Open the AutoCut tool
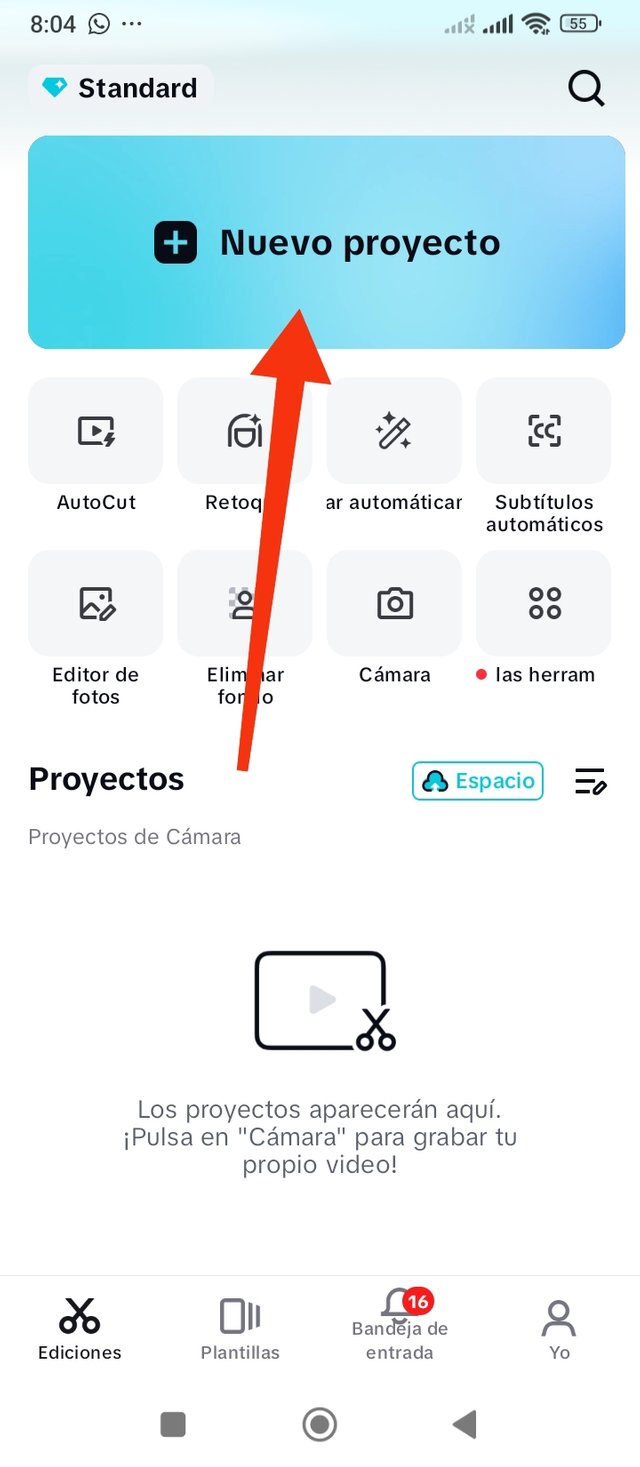 96,432
